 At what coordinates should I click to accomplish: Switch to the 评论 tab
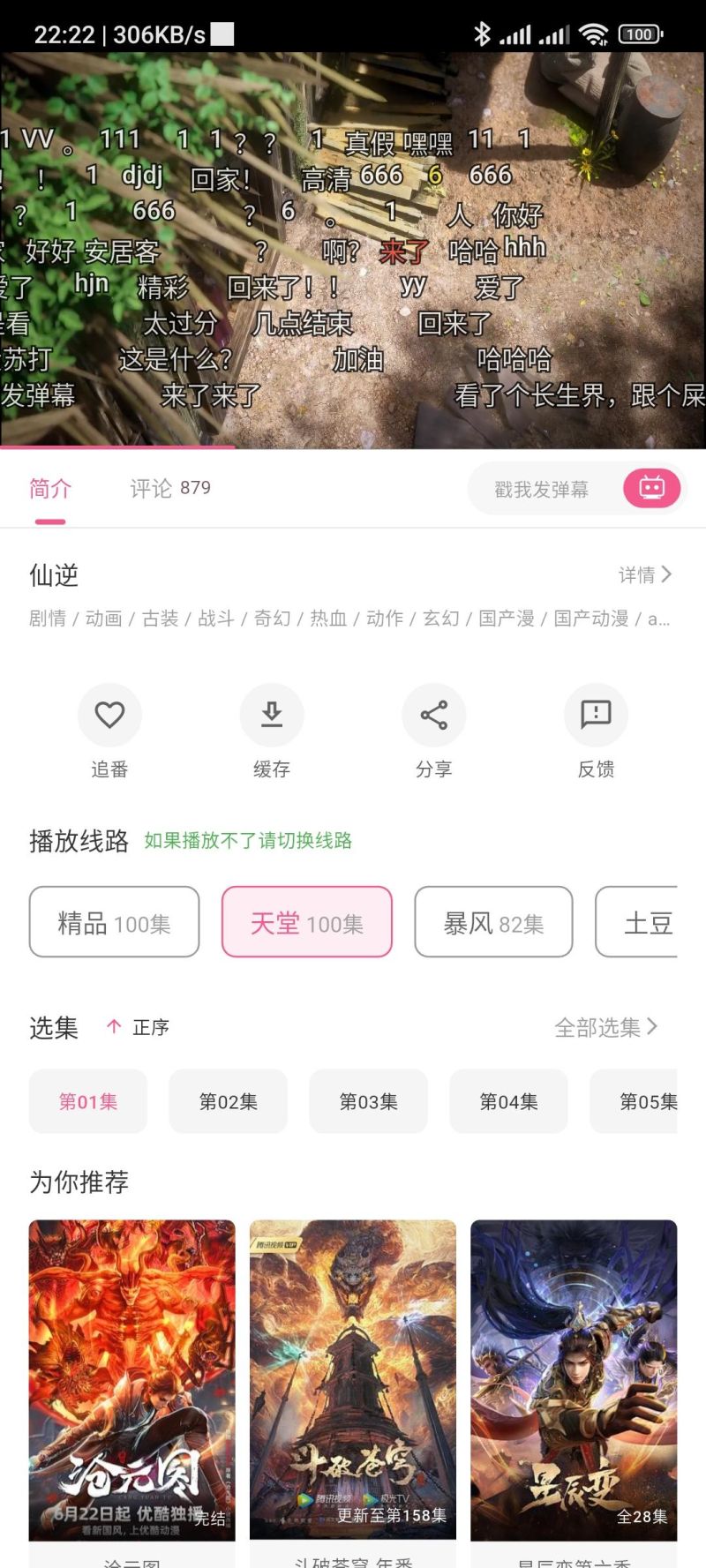coord(170,488)
